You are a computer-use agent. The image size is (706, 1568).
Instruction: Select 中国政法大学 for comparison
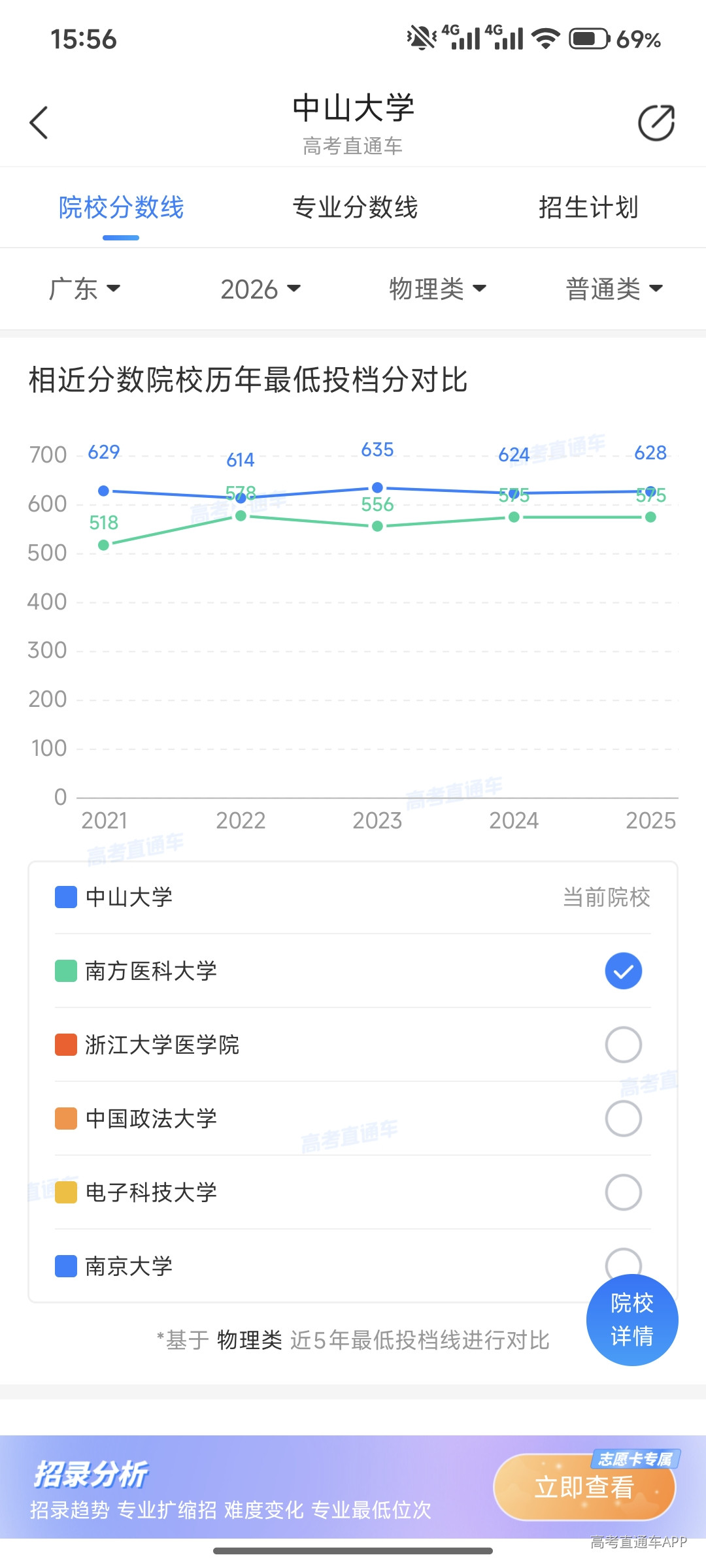pos(623,1119)
